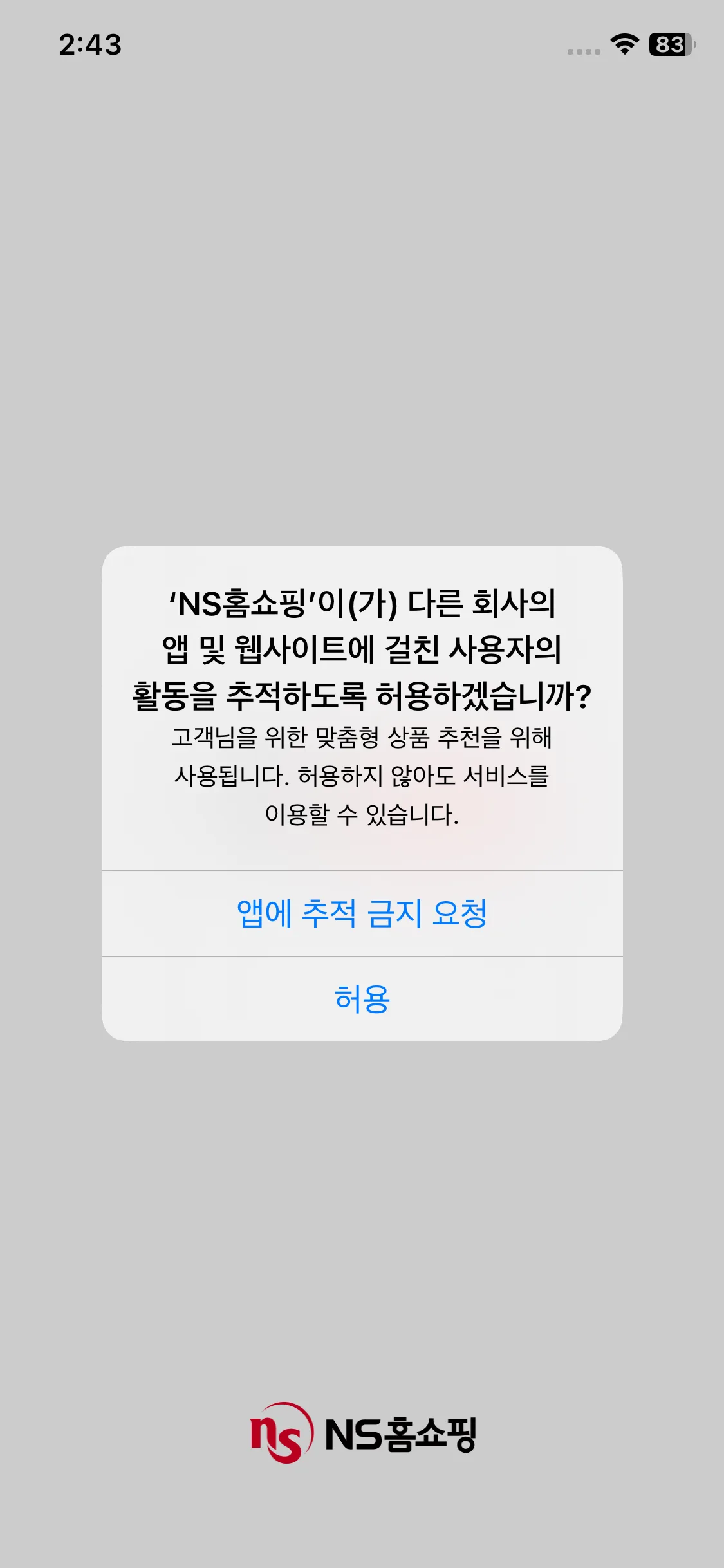Select '앱에 추적 금지 요청' to deny tracking

[x=362, y=913]
